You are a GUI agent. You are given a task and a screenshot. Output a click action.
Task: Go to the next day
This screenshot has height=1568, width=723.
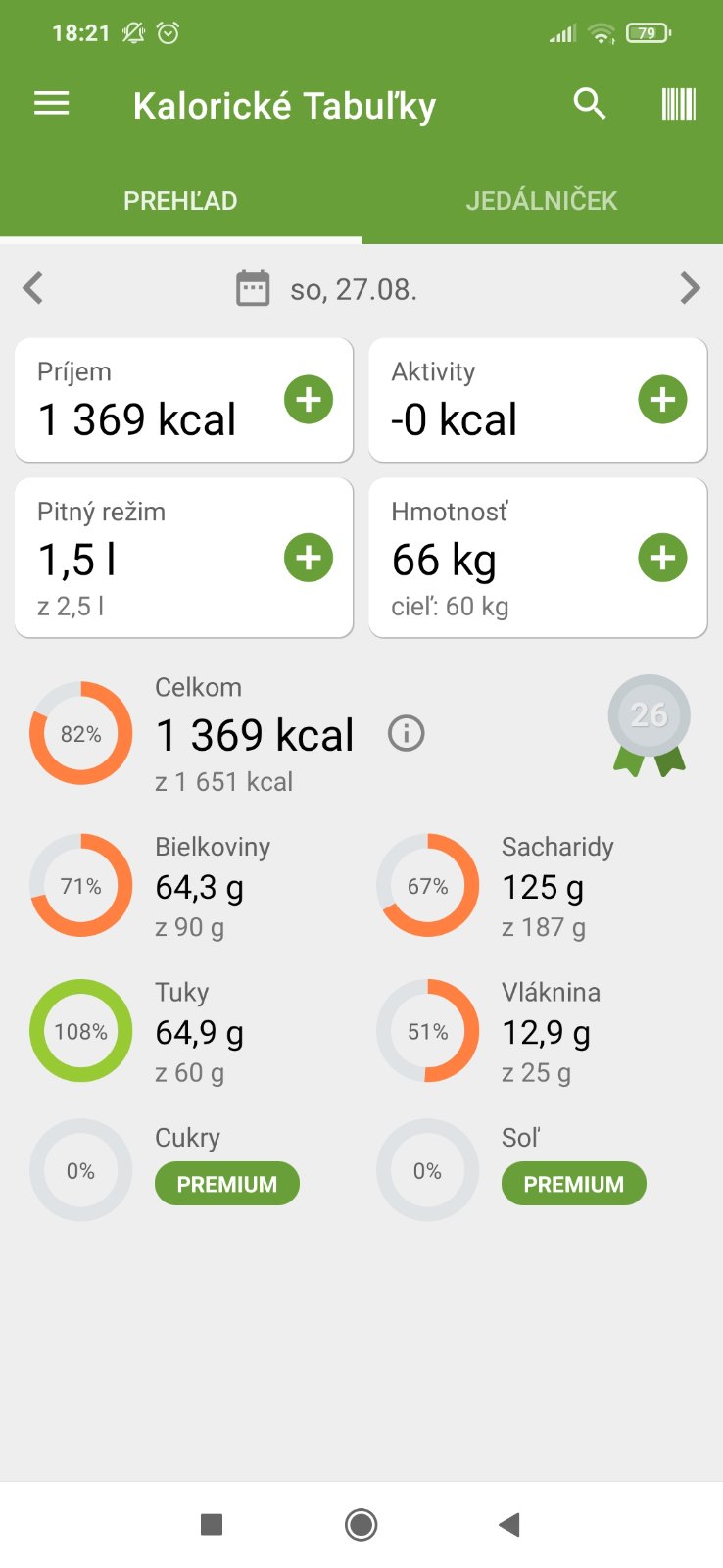[x=690, y=288]
